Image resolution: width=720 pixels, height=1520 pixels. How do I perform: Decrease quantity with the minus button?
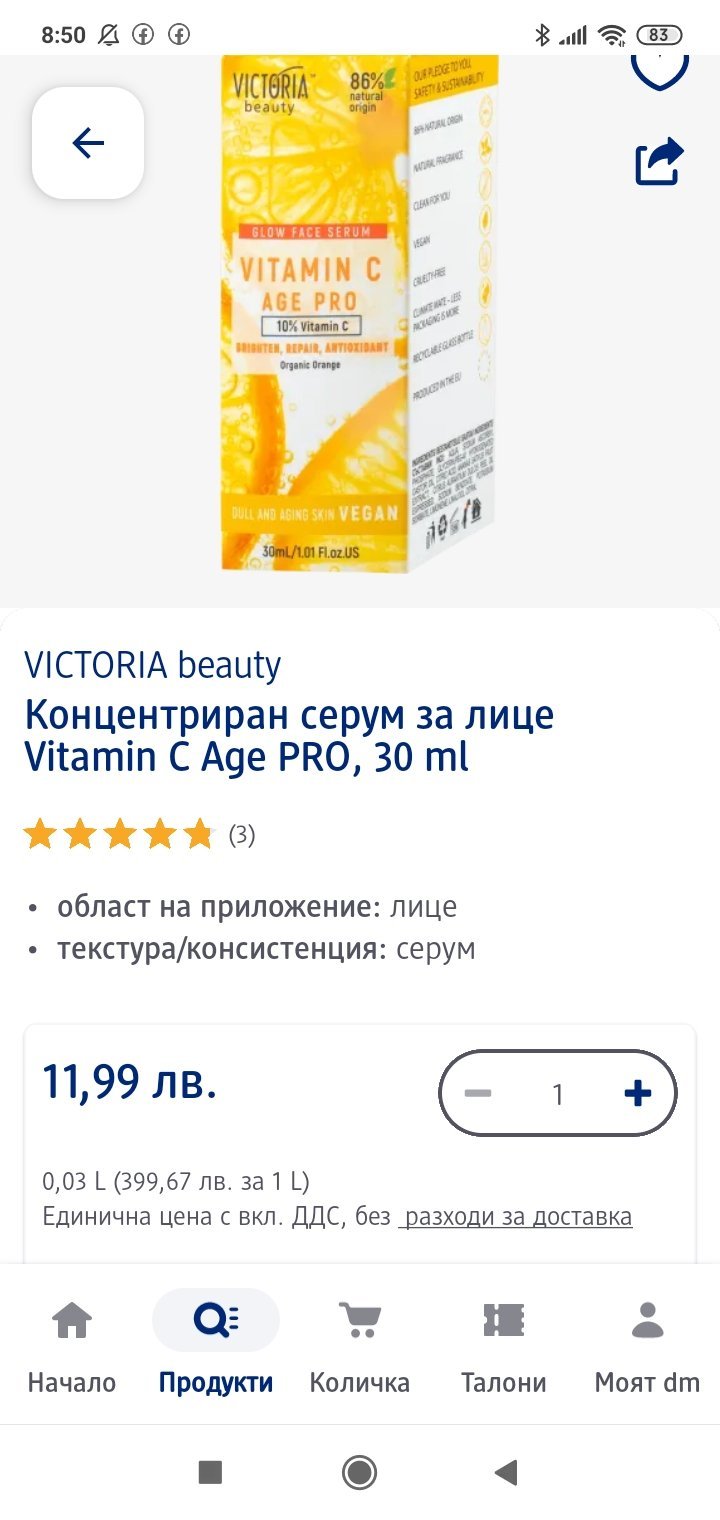pos(478,1093)
